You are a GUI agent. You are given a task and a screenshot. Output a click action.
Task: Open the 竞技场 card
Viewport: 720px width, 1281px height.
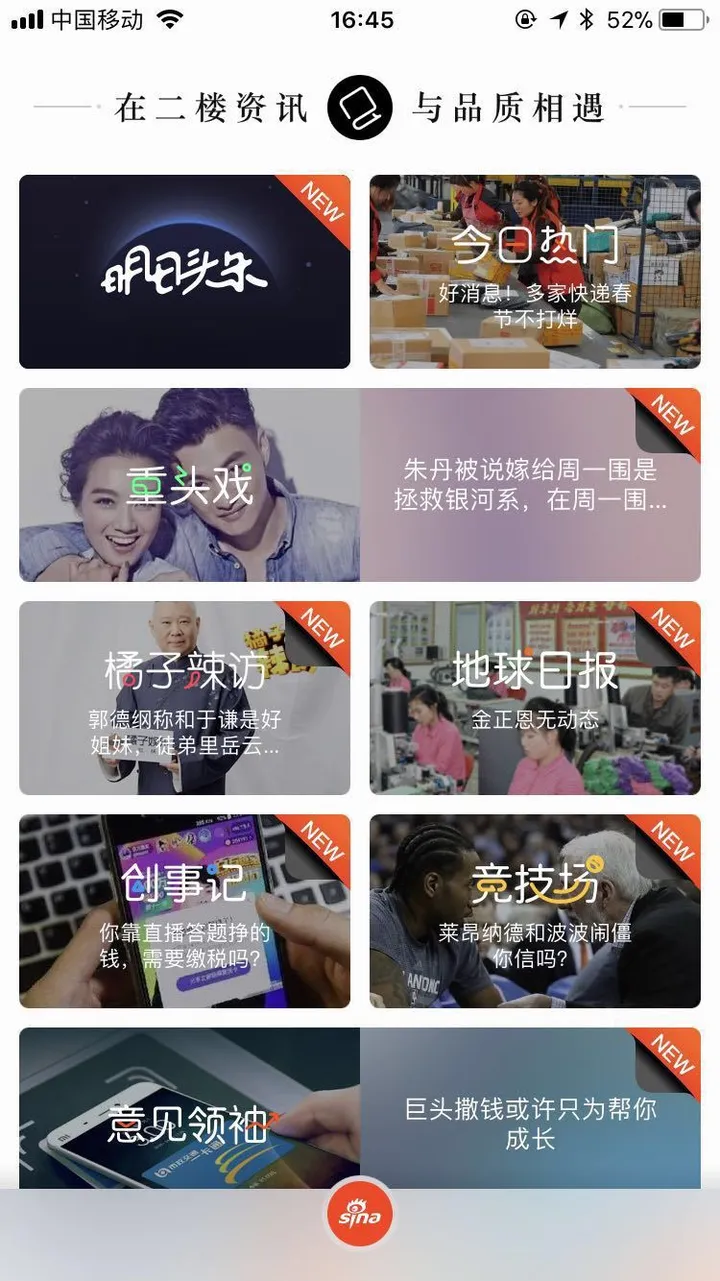535,911
